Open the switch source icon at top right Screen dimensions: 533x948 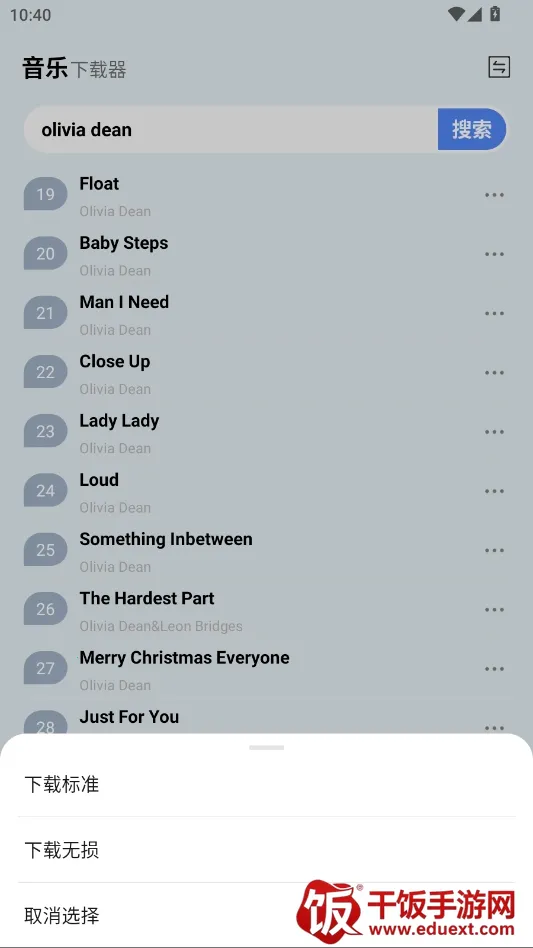point(499,67)
